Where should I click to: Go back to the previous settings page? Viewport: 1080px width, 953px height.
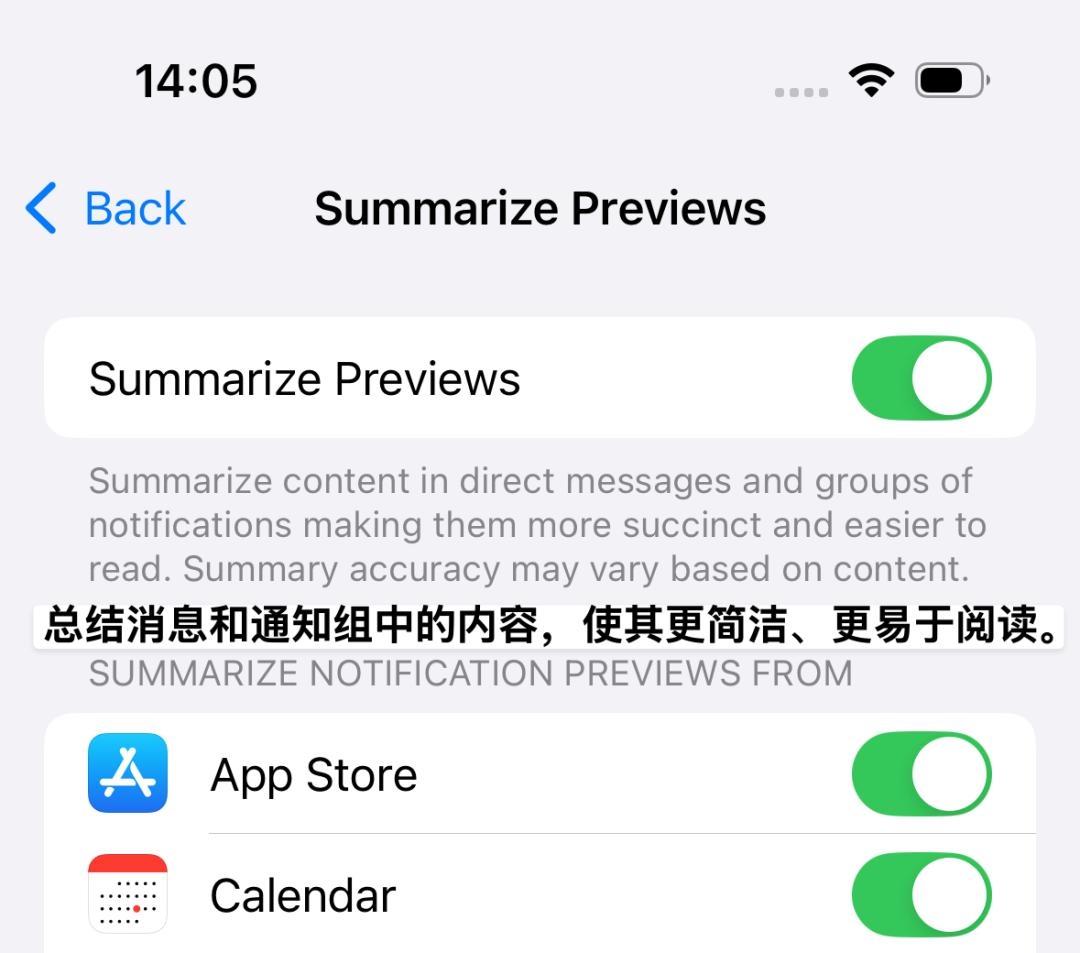tap(107, 209)
